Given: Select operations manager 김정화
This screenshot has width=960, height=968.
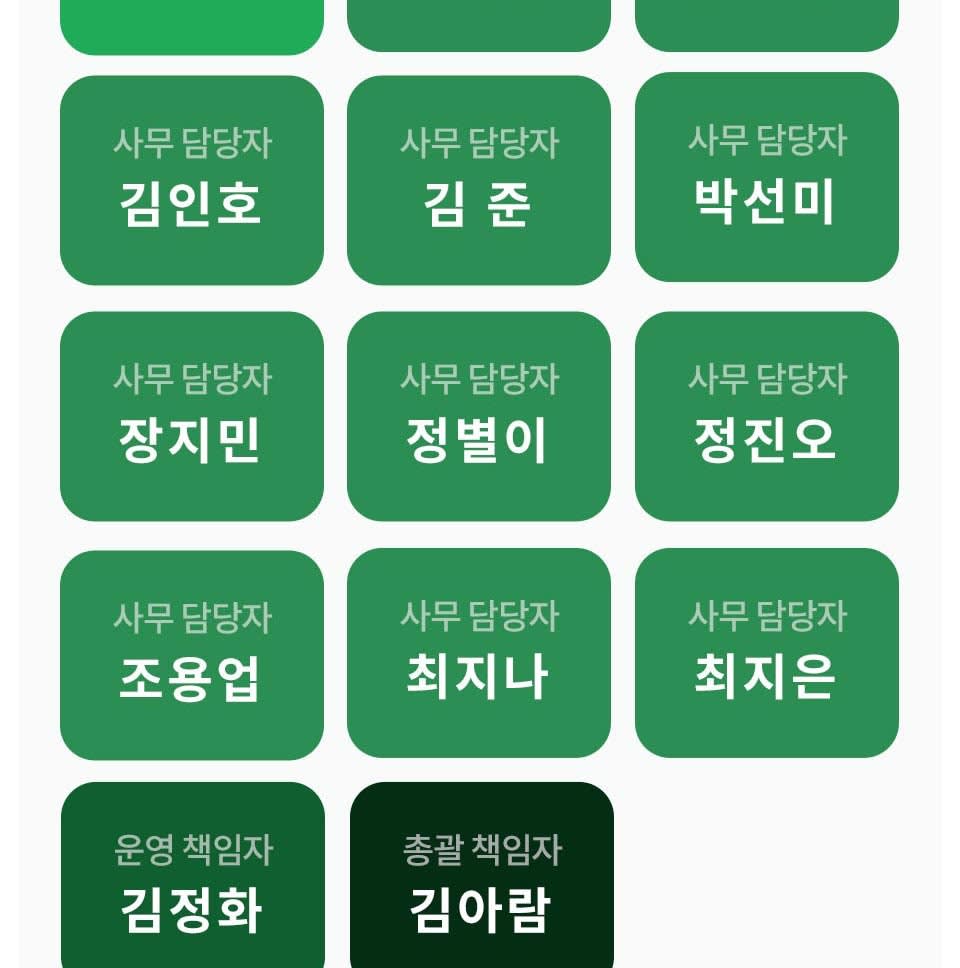Looking at the screenshot, I should tap(192, 880).
